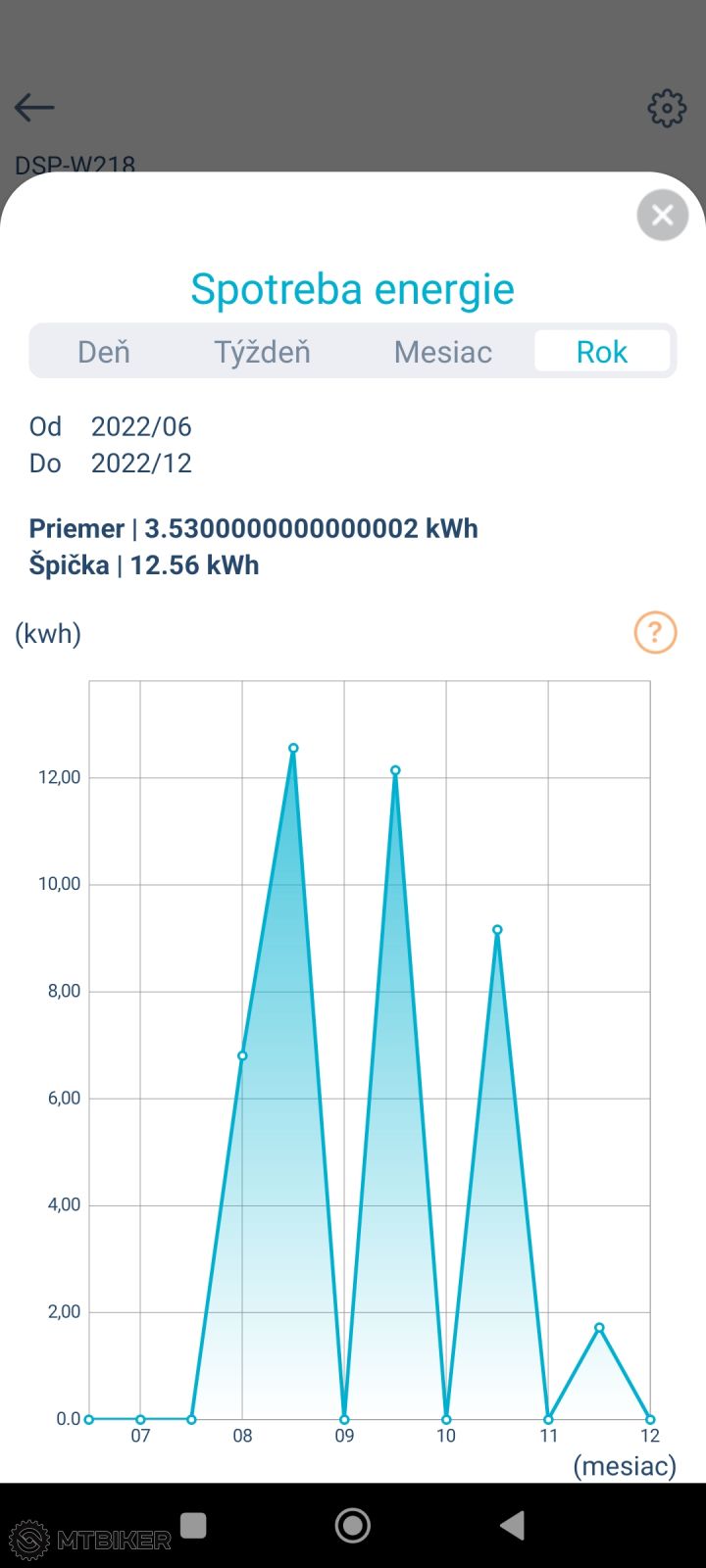Close the Spotreba energie panel
The width and height of the screenshot is (706, 1568).
click(663, 215)
